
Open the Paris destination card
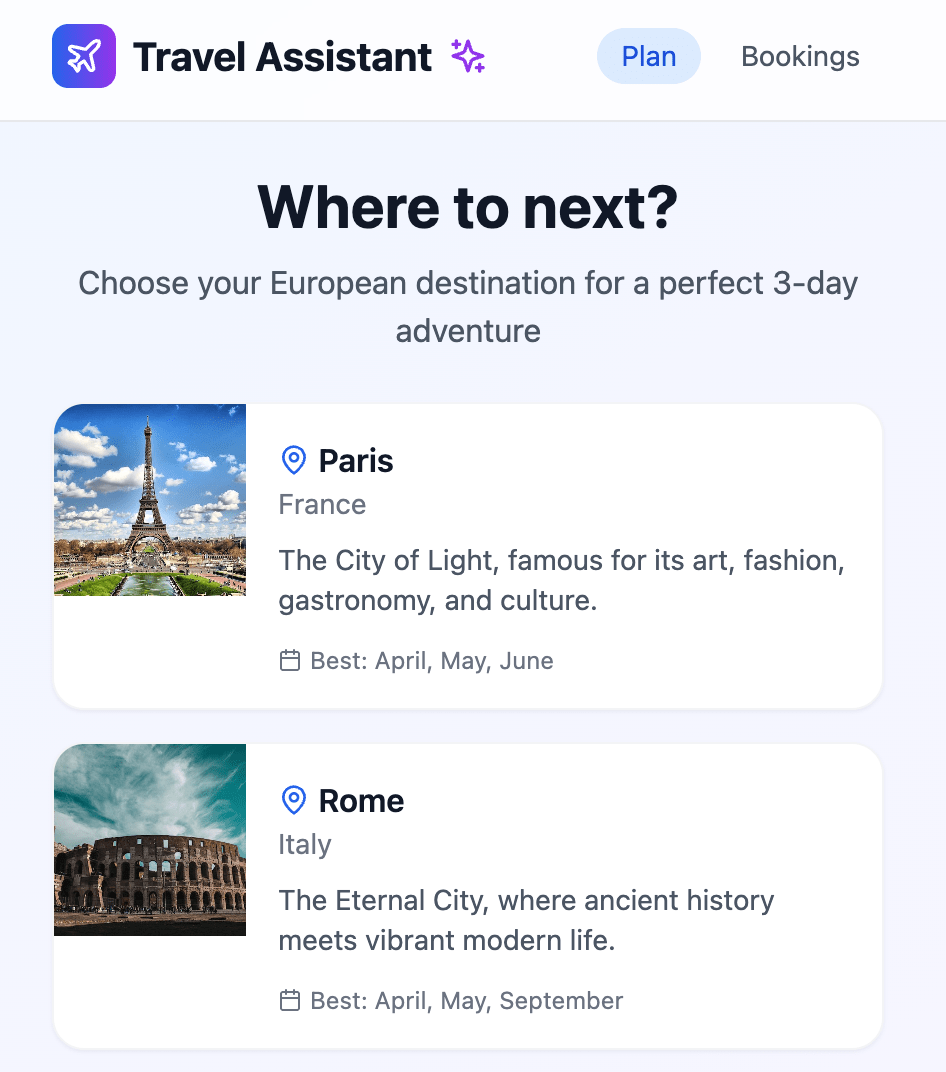(467, 555)
